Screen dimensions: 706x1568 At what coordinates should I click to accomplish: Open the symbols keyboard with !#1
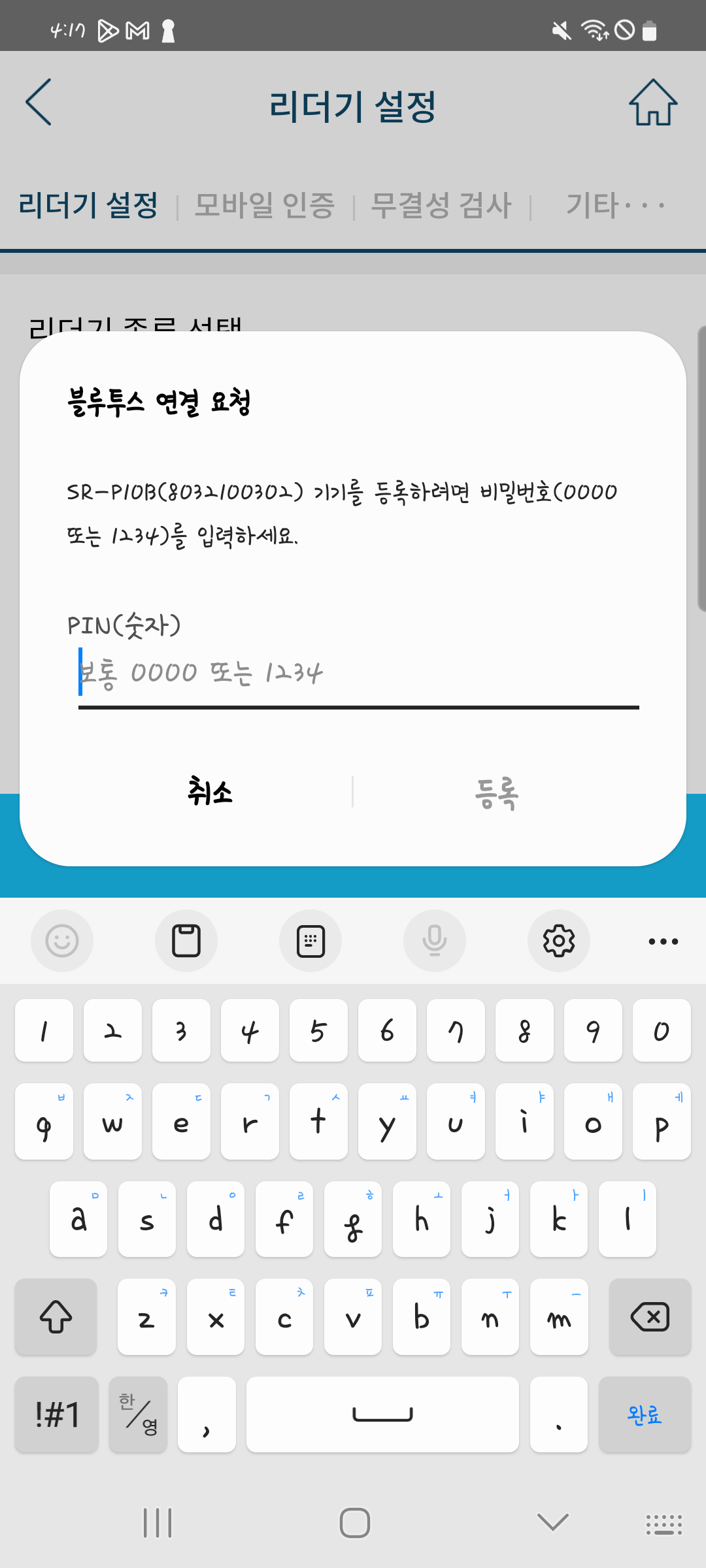[57, 1414]
